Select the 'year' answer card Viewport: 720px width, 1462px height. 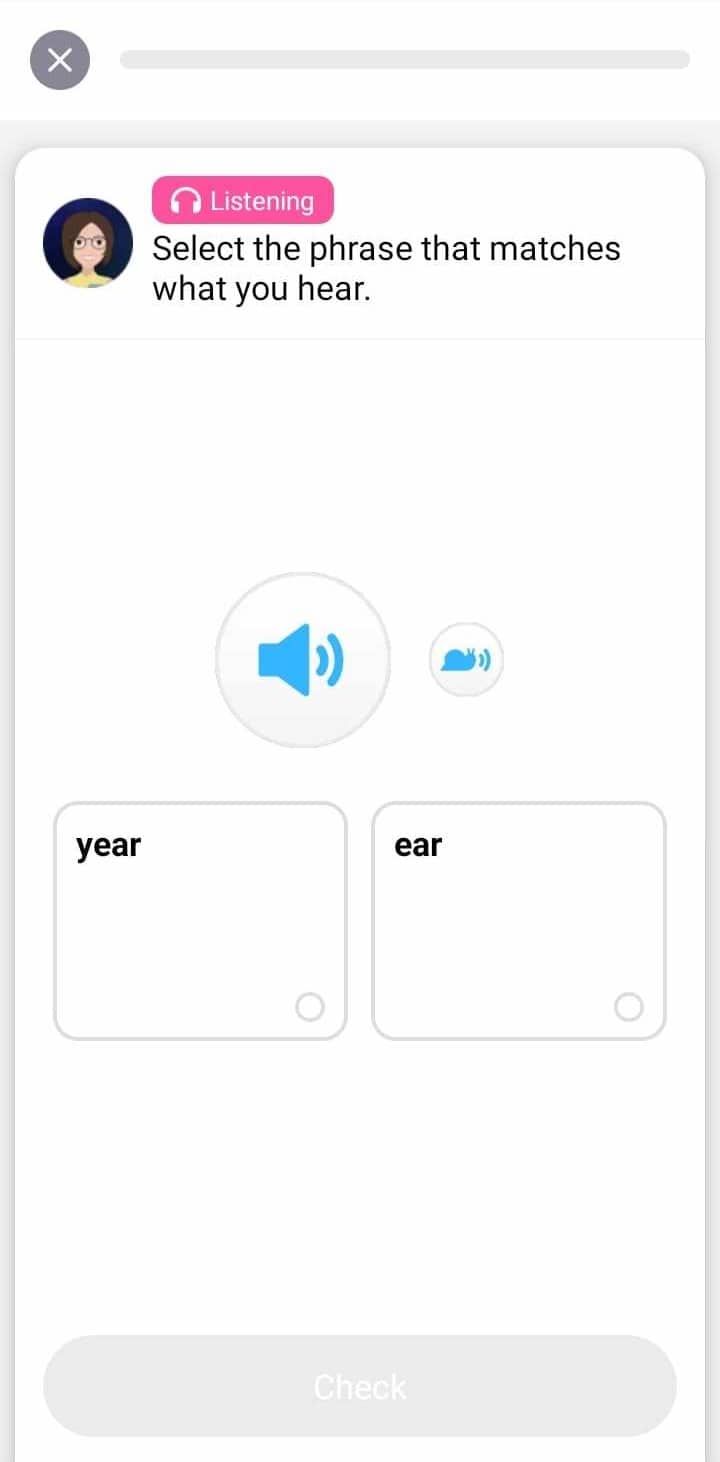(x=200, y=921)
